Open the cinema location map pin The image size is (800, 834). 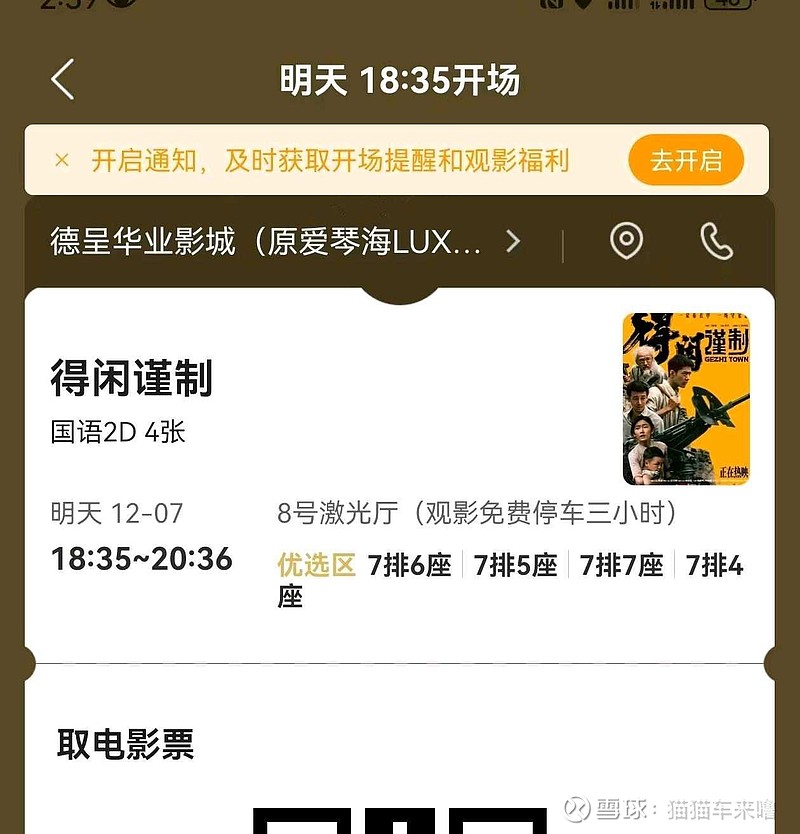point(626,241)
